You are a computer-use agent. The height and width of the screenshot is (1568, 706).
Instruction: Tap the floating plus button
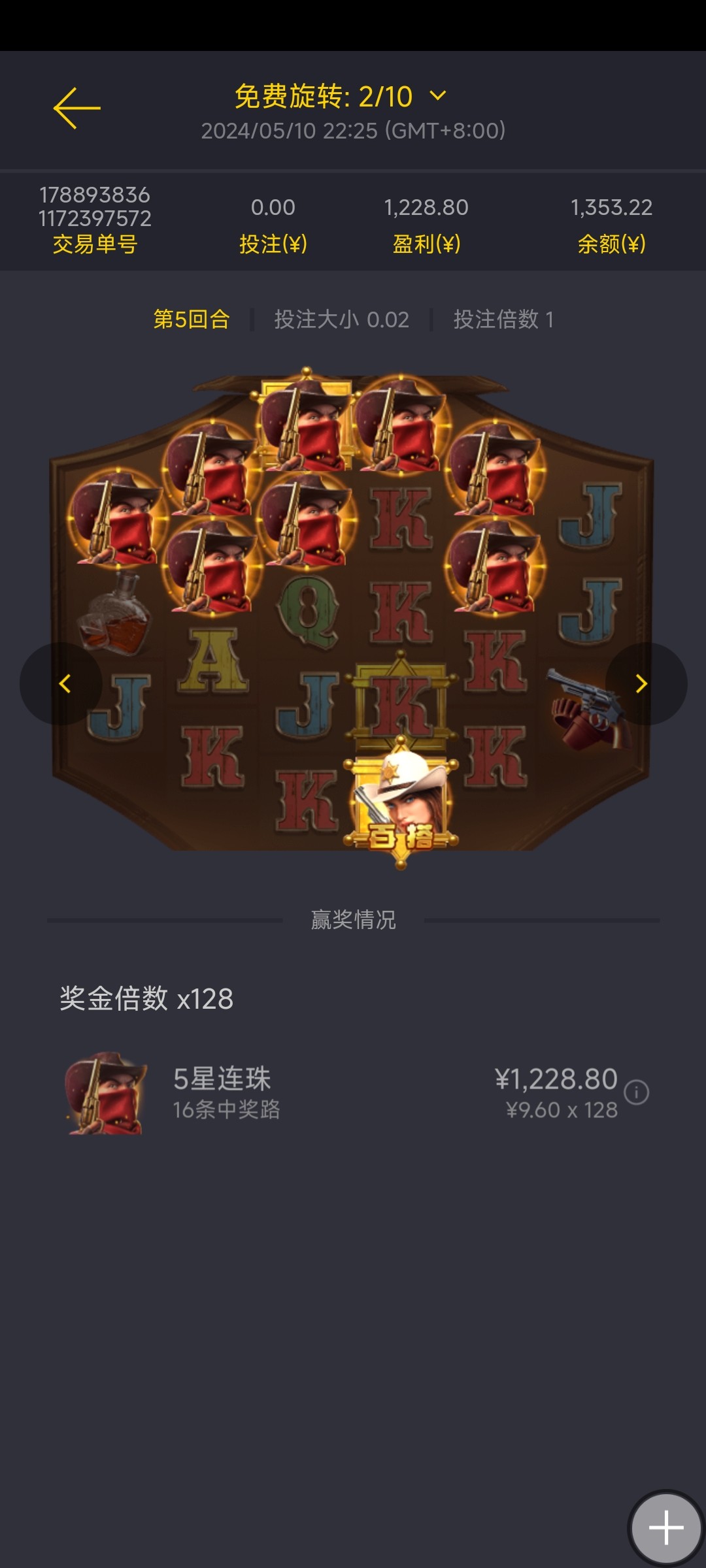coord(665,1527)
